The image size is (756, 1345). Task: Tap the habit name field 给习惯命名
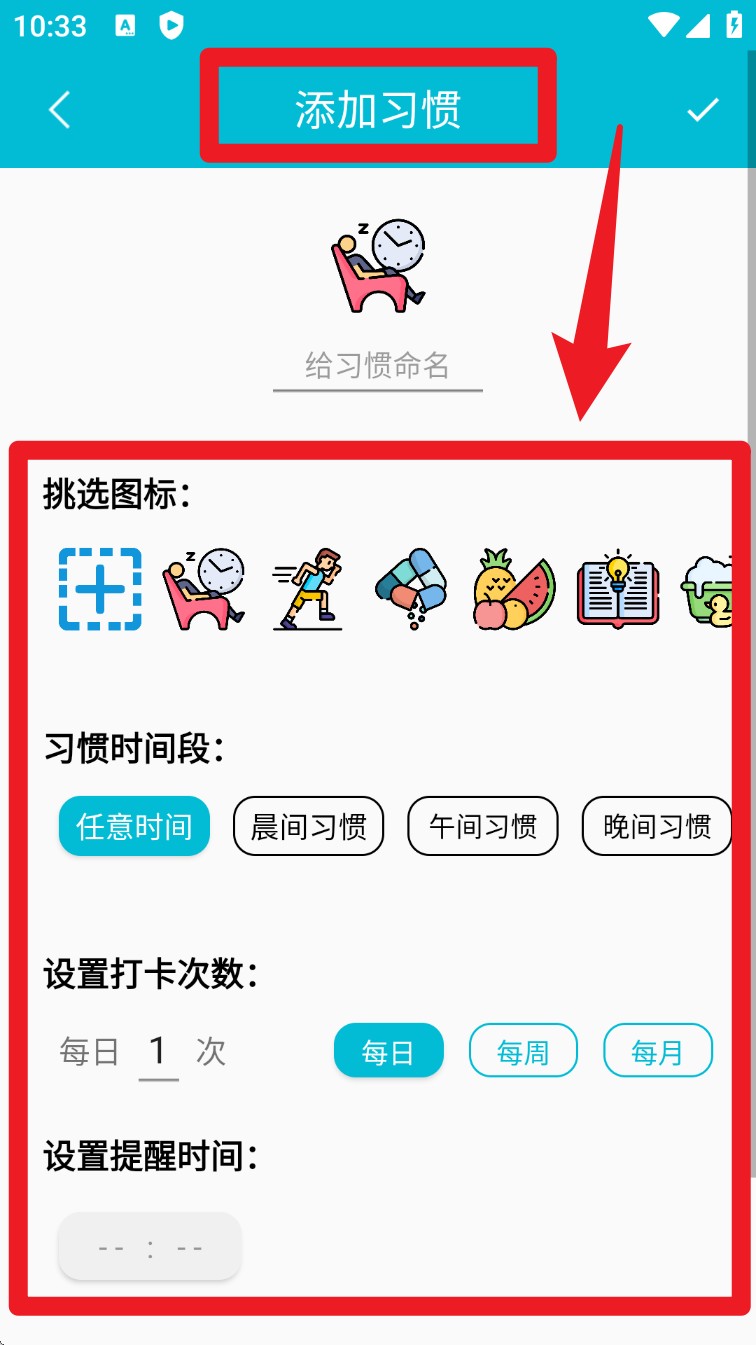tap(378, 366)
